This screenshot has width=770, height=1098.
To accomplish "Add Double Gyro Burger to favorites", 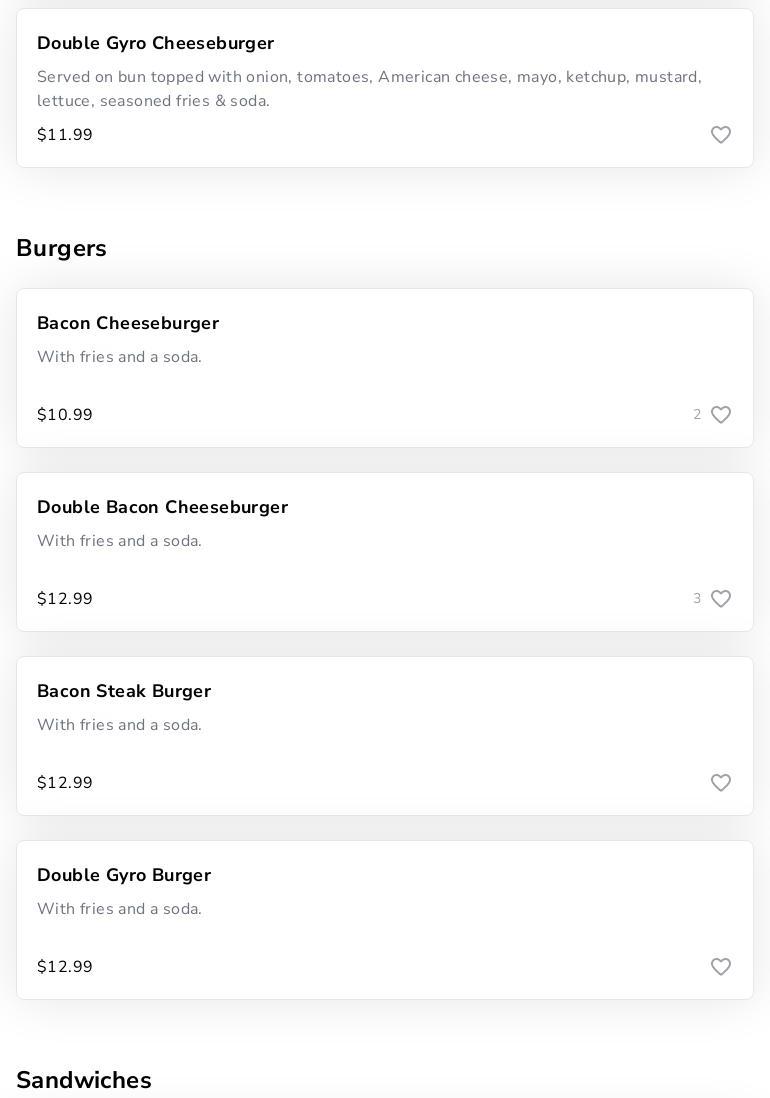I will (721, 967).
